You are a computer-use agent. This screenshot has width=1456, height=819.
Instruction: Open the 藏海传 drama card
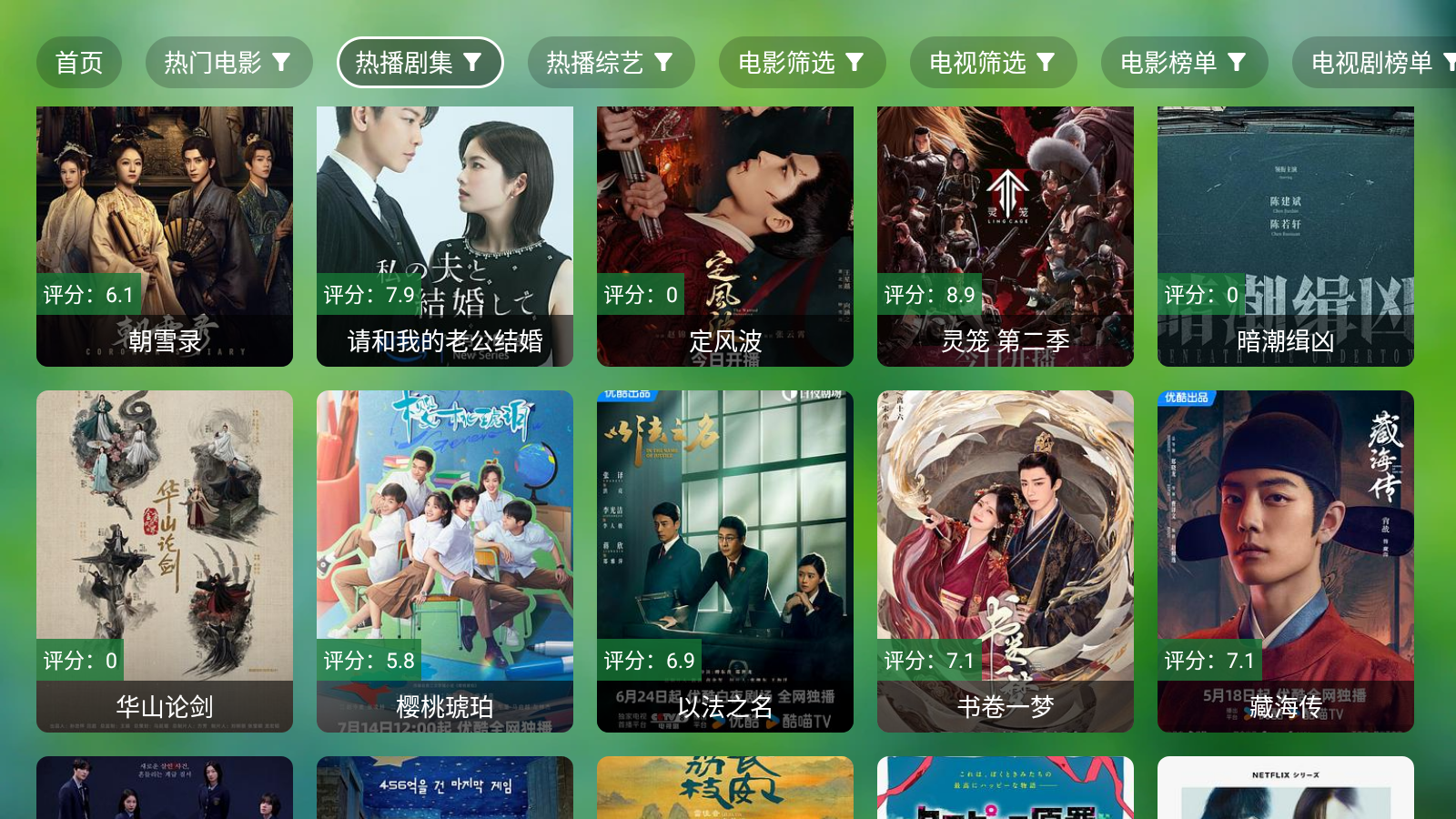click(x=1286, y=561)
